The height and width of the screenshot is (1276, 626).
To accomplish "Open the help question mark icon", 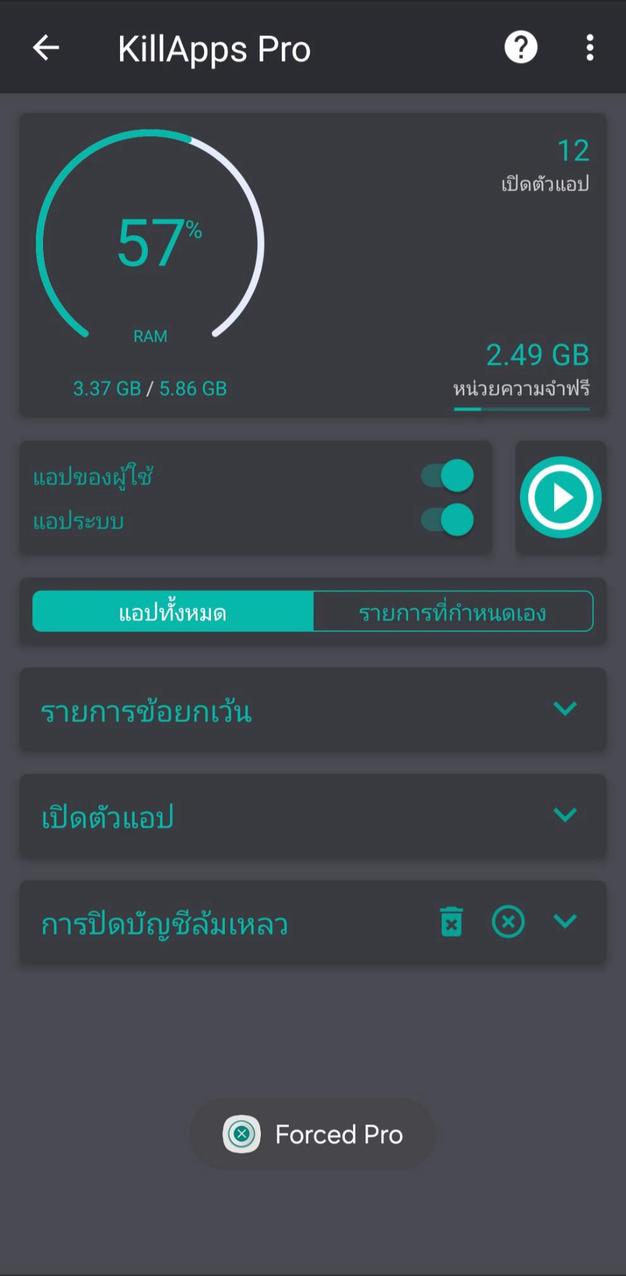I will coord(520,47).
